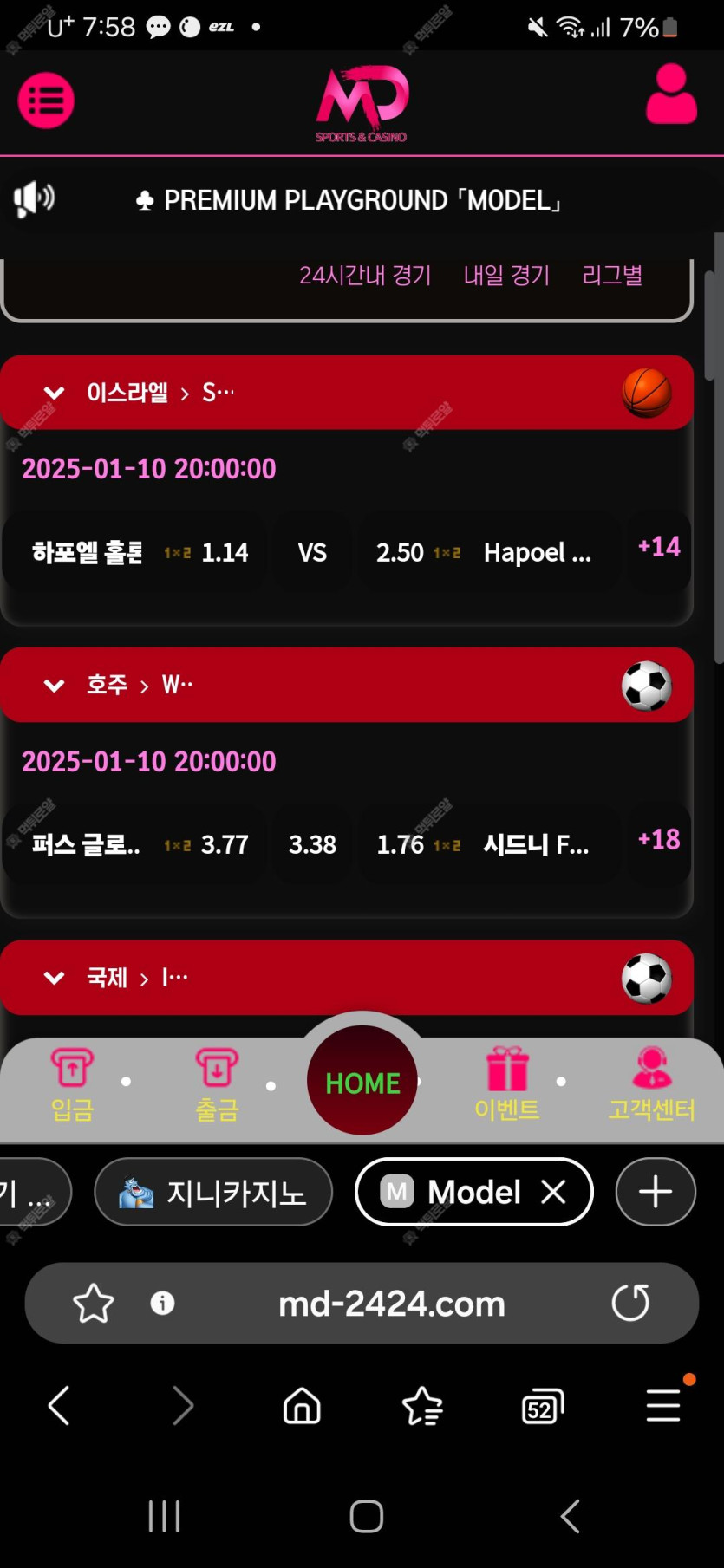Switch to 24시간내 경기 tab
This screenshot has height=1568, width=724.
365,276
